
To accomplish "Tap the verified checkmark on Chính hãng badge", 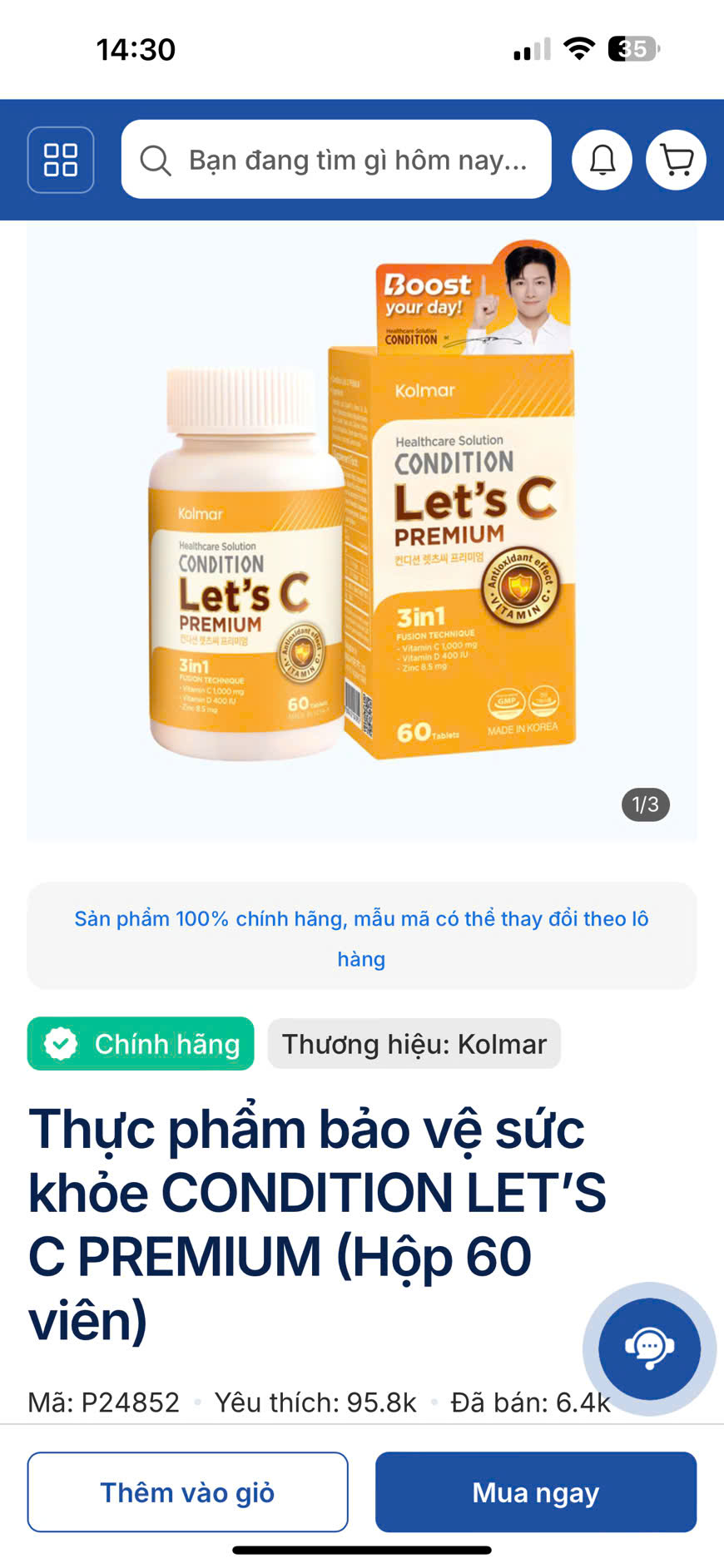I will pos(60,1043).
